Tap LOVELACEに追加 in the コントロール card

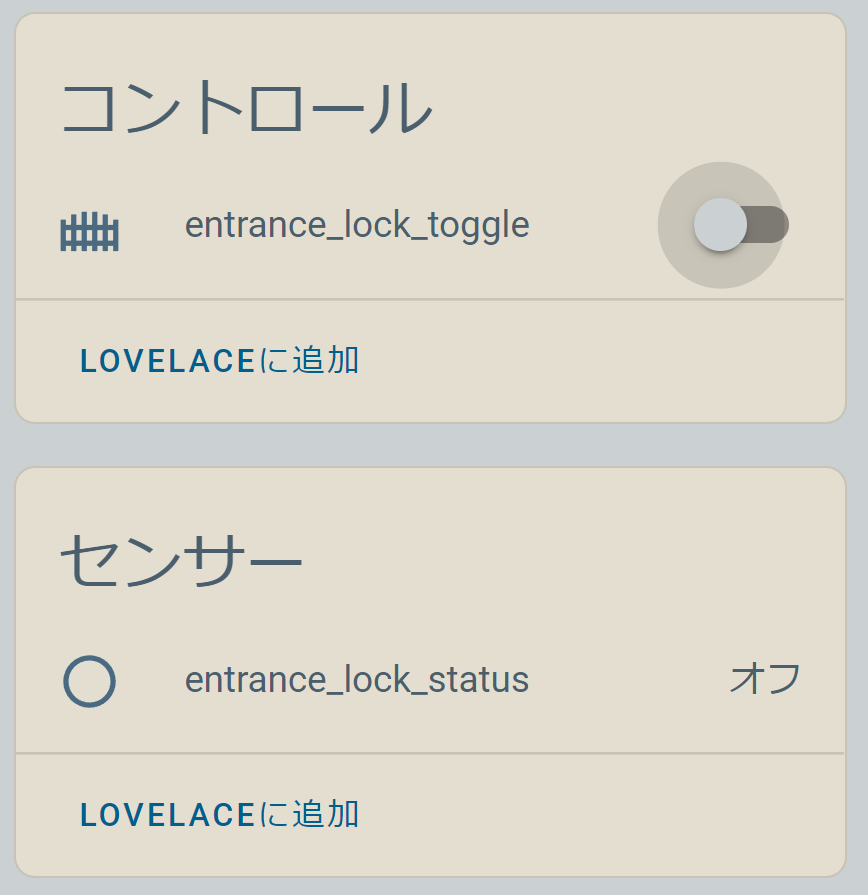(x=219, y=360)
